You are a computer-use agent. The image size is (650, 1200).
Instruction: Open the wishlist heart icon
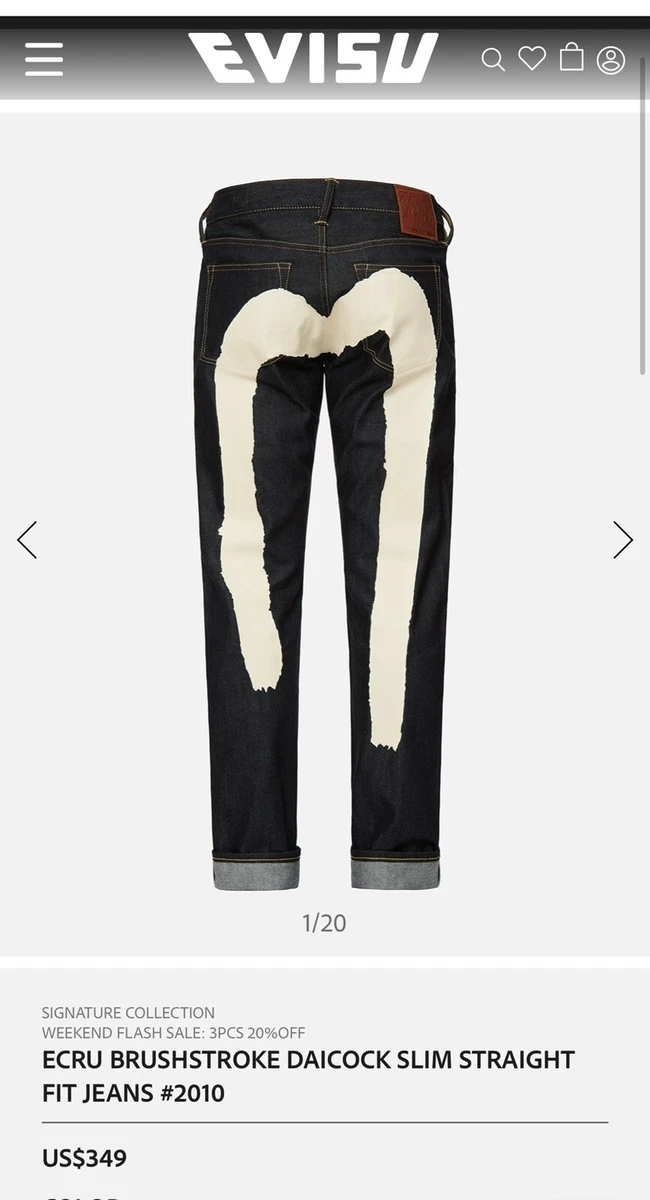[x=532, y=59]
